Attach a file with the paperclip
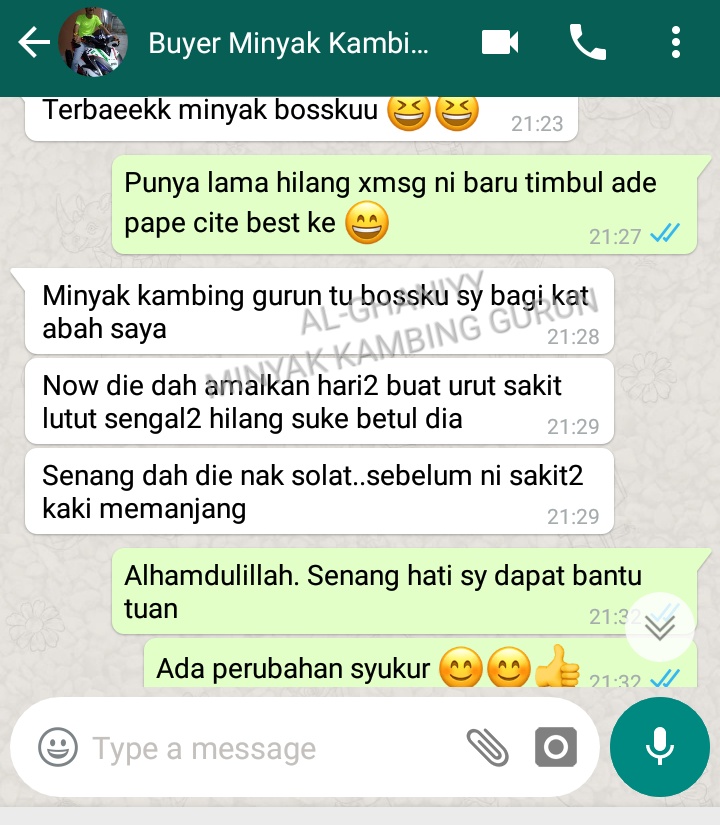The width and height of the screenshot is (720, 825). [488, 747]
